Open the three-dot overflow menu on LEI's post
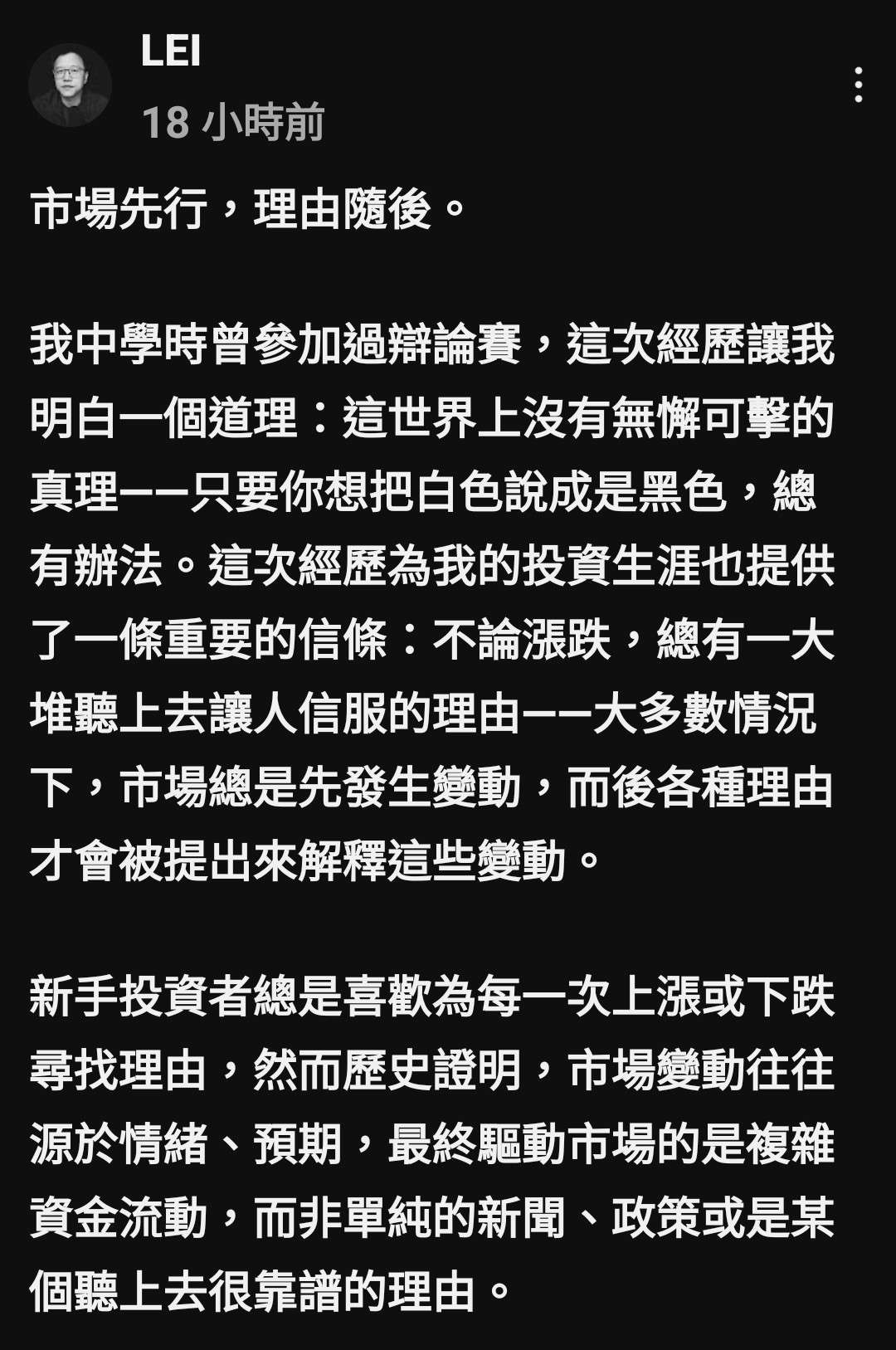Screen dimensions: 896x1350 coord(858,85)
